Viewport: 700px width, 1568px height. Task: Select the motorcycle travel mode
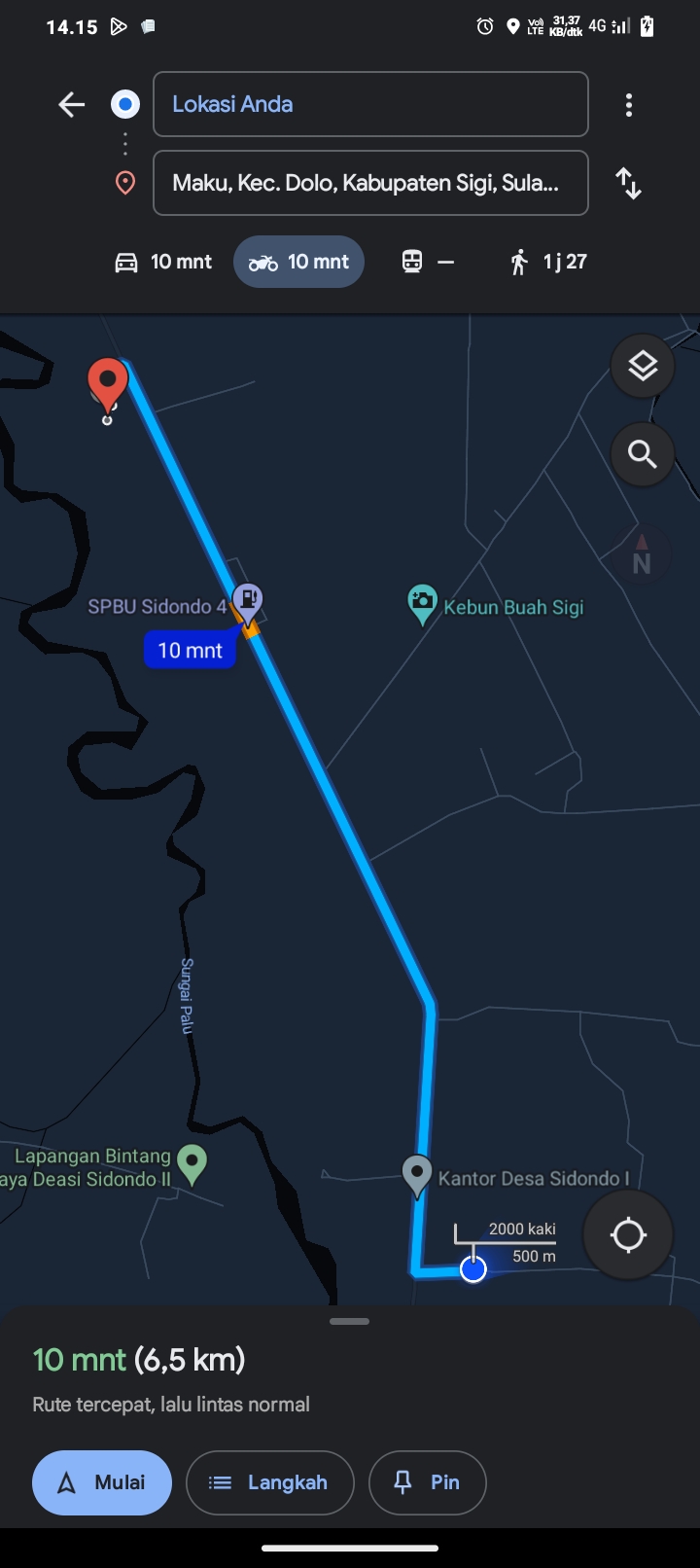(x=298, y=262)
